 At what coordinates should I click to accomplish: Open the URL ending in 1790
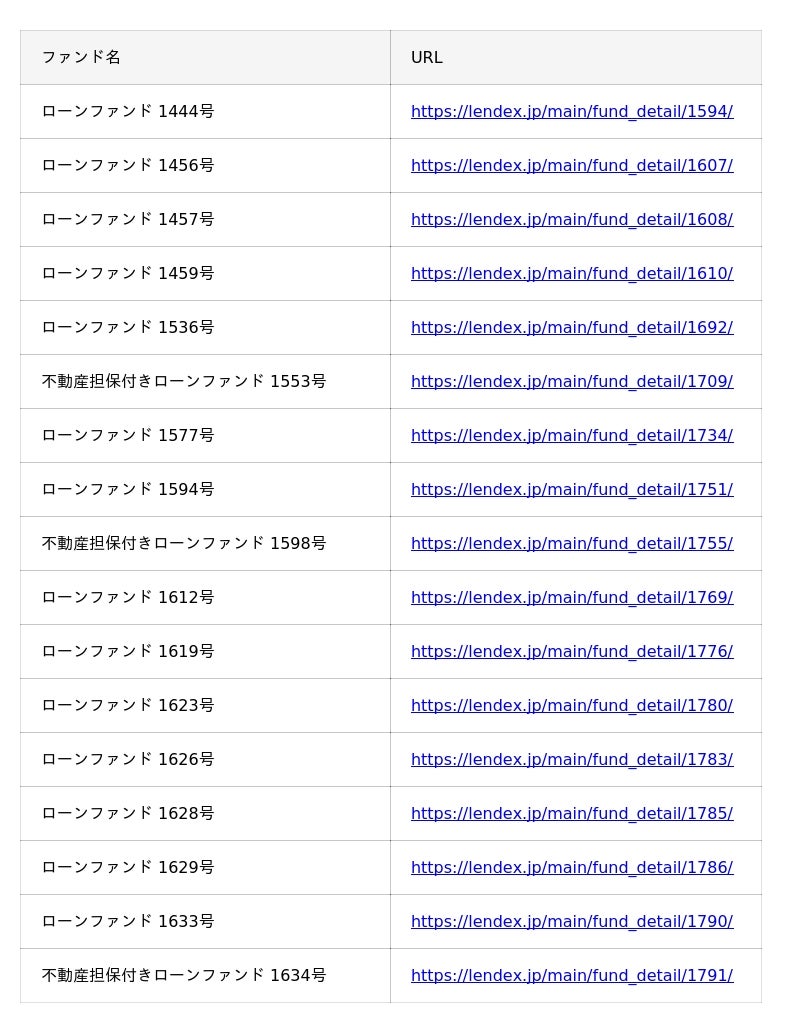point(571,922)
